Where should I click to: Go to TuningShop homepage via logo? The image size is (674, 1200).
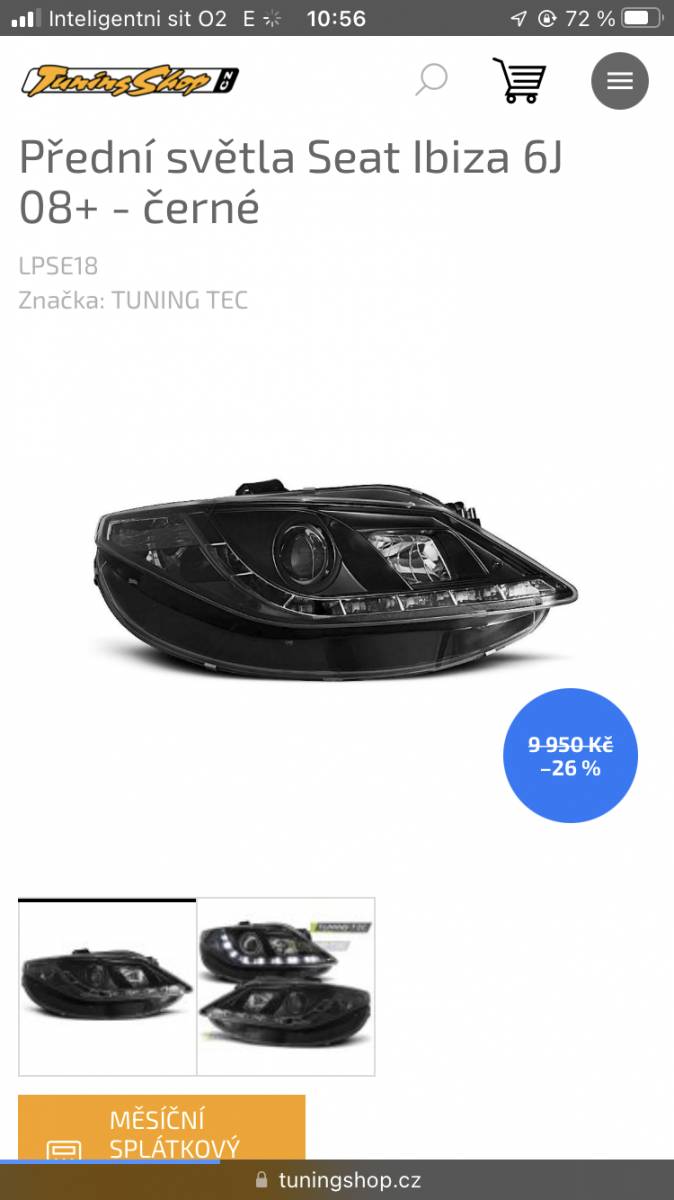click(x=130, y=81)
